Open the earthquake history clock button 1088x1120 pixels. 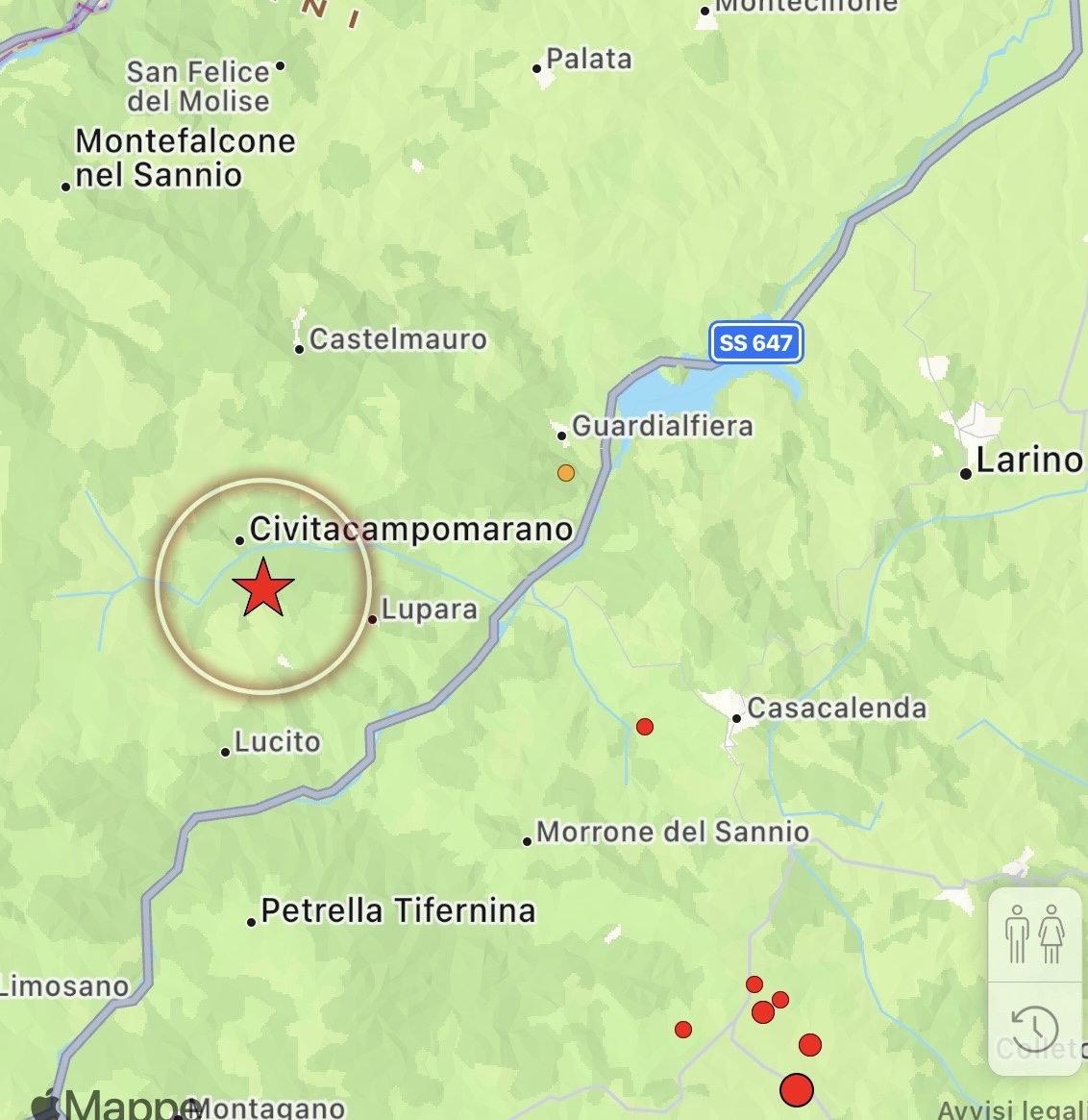click(1034, 1028)
